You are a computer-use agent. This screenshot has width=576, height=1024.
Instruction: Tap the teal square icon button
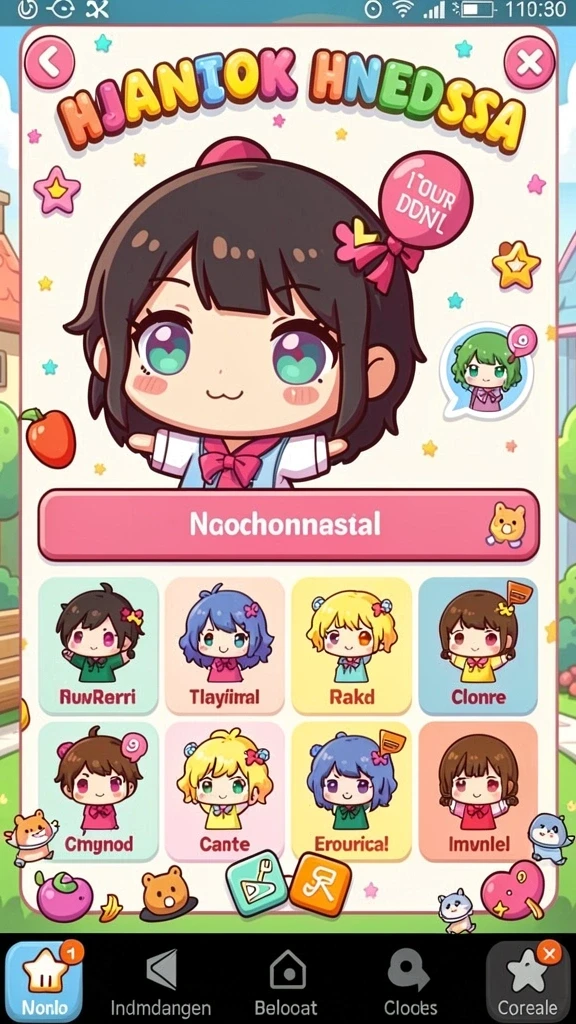click(257, 884)
